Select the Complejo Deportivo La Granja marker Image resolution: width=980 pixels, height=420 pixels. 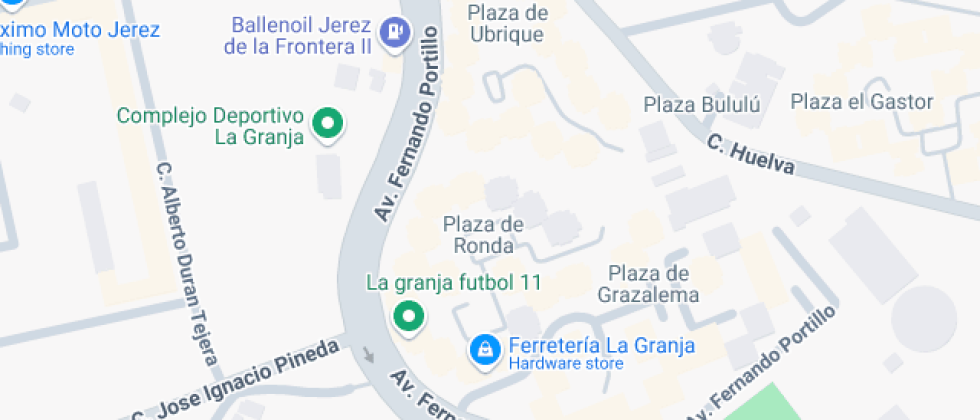326,124
